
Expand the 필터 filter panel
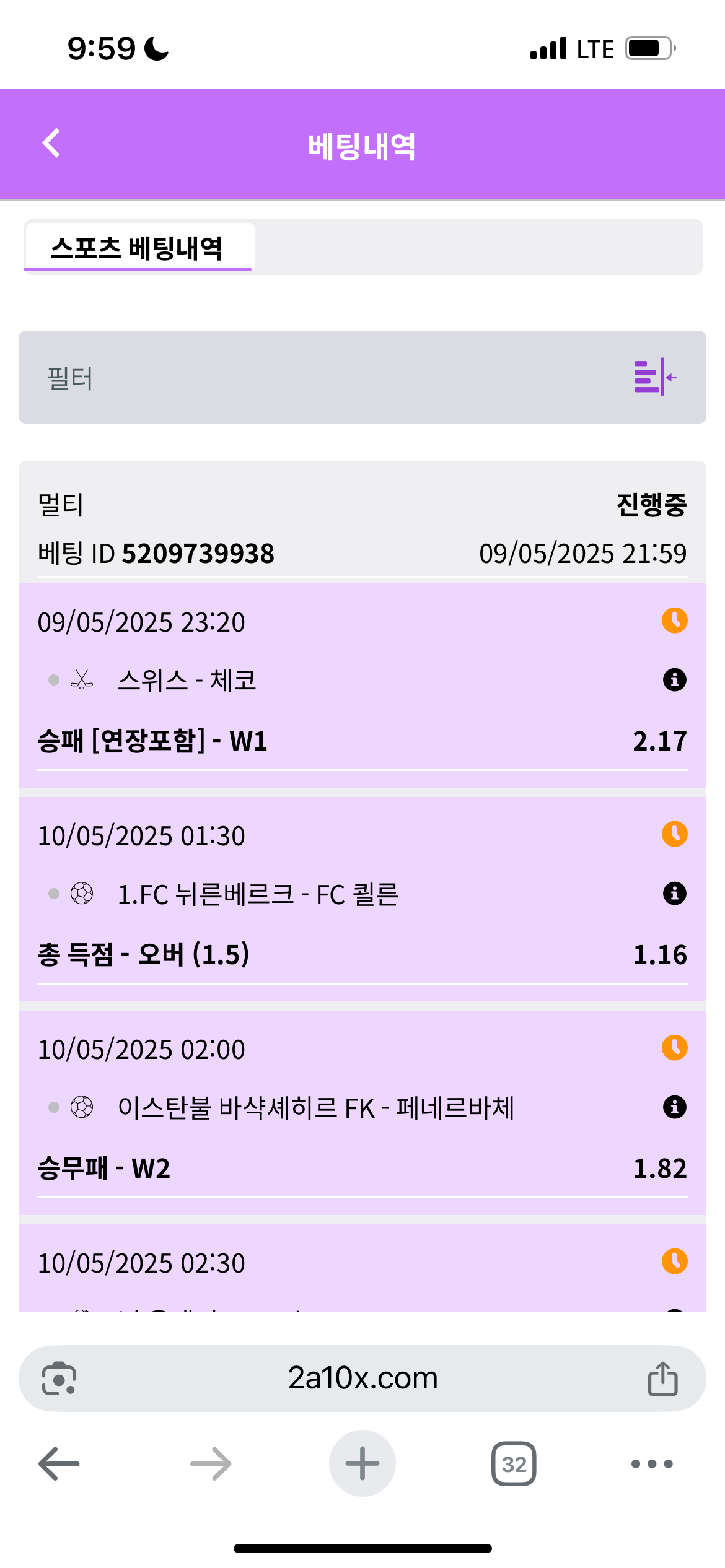click(654, 377)
